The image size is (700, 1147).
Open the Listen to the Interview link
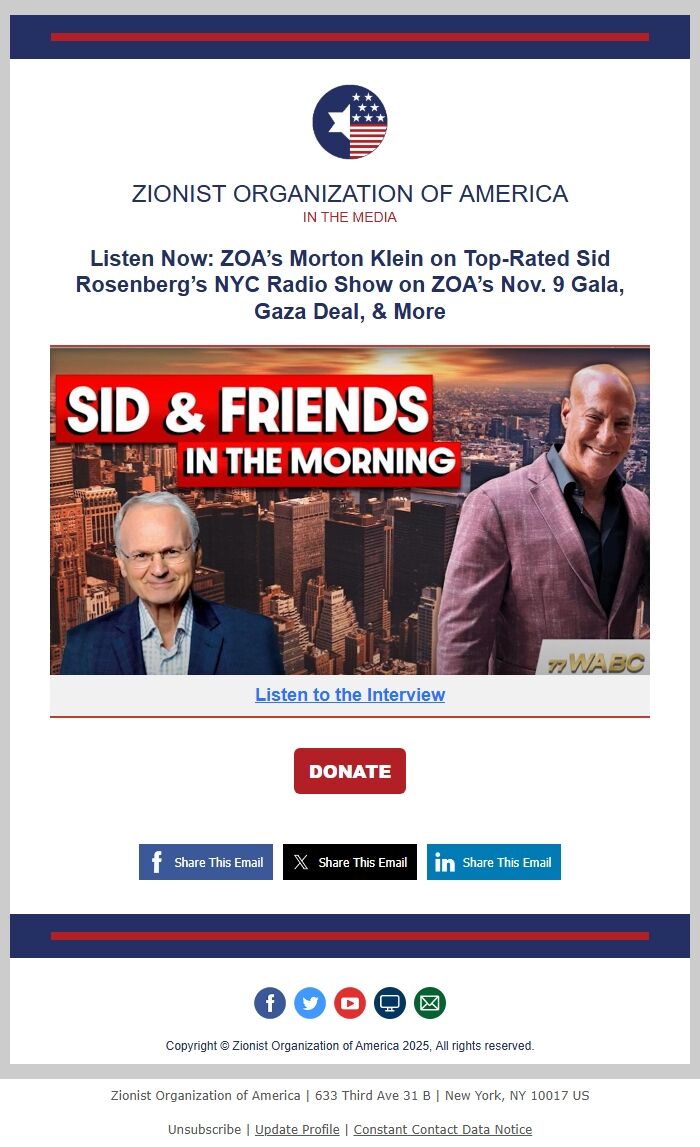click(350, 695)
